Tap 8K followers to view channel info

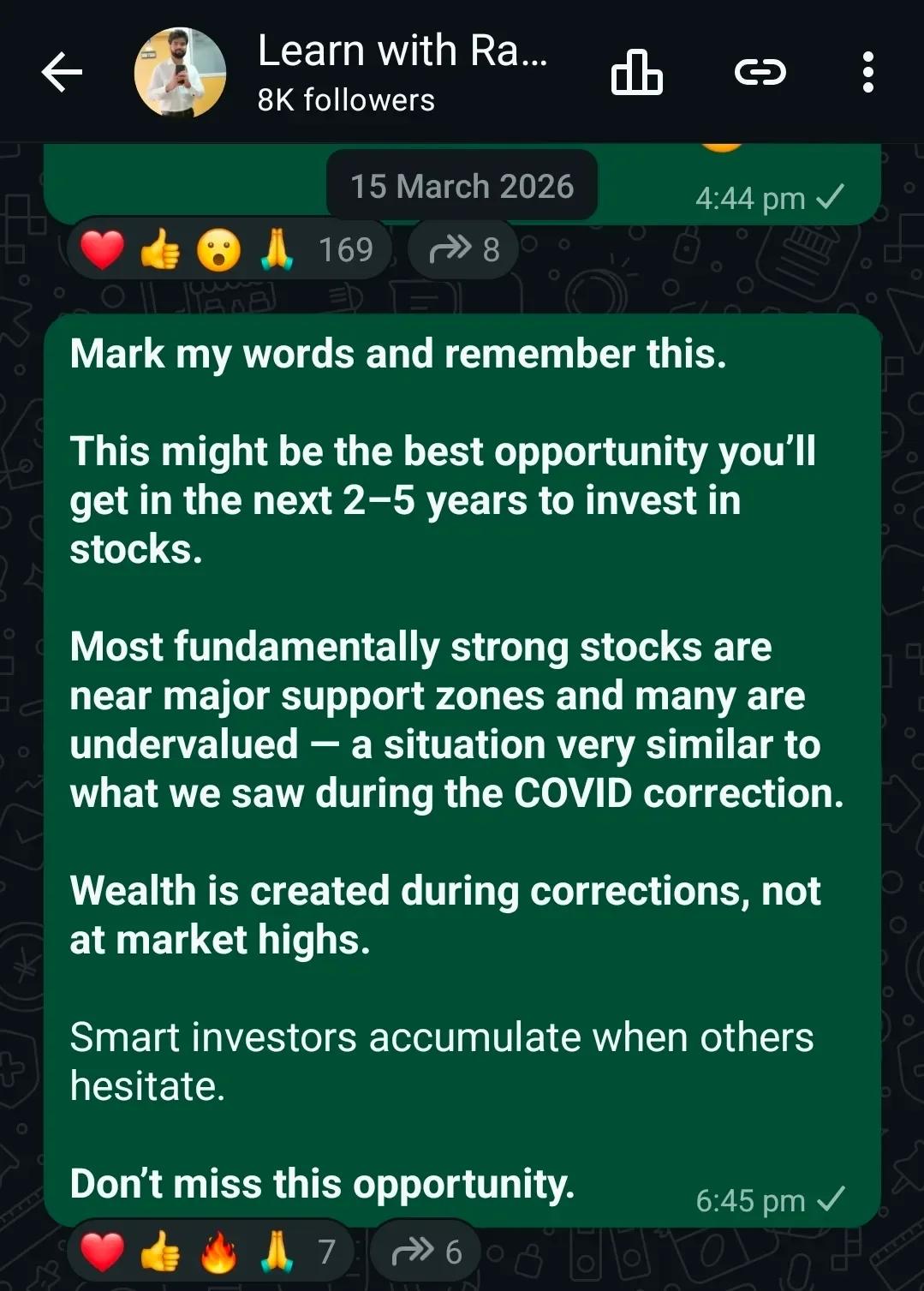346,99
